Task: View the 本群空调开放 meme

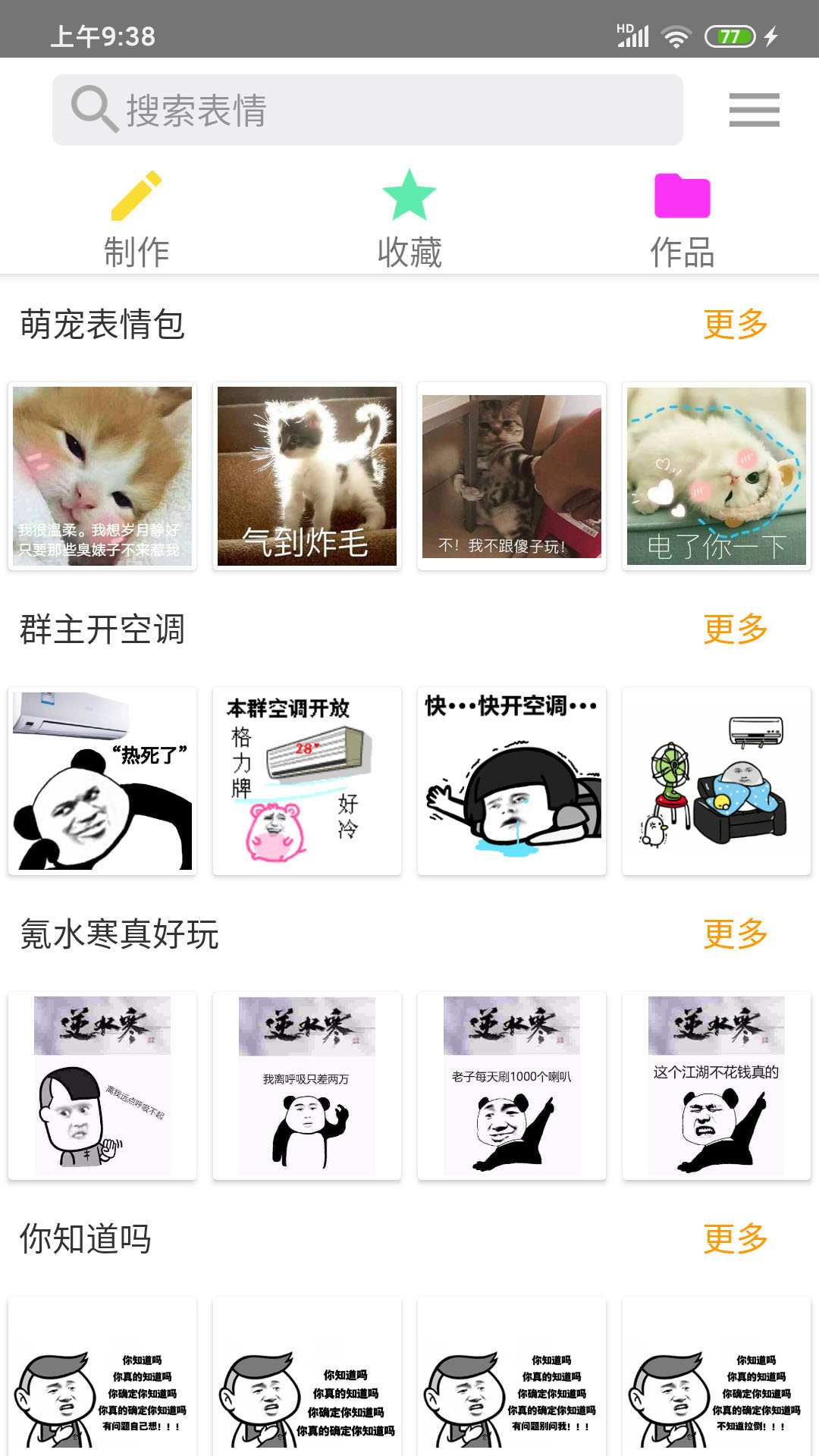Action: (307, 780)
